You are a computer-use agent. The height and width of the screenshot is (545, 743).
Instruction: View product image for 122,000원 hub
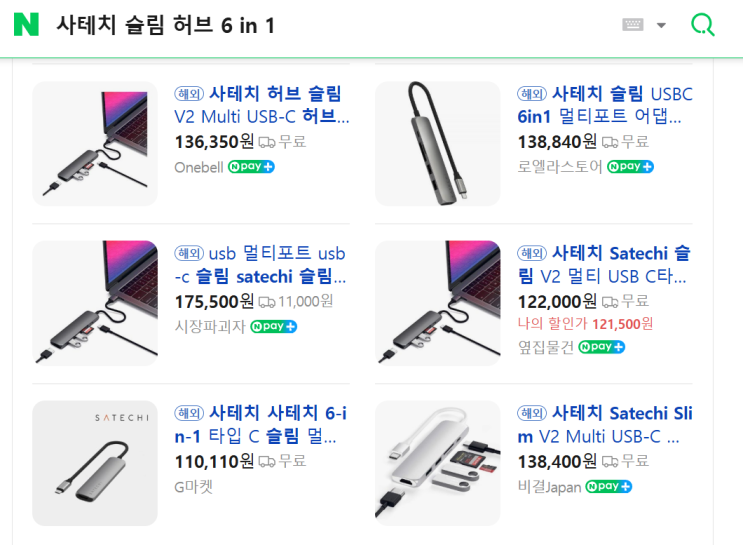click(437, 303)
